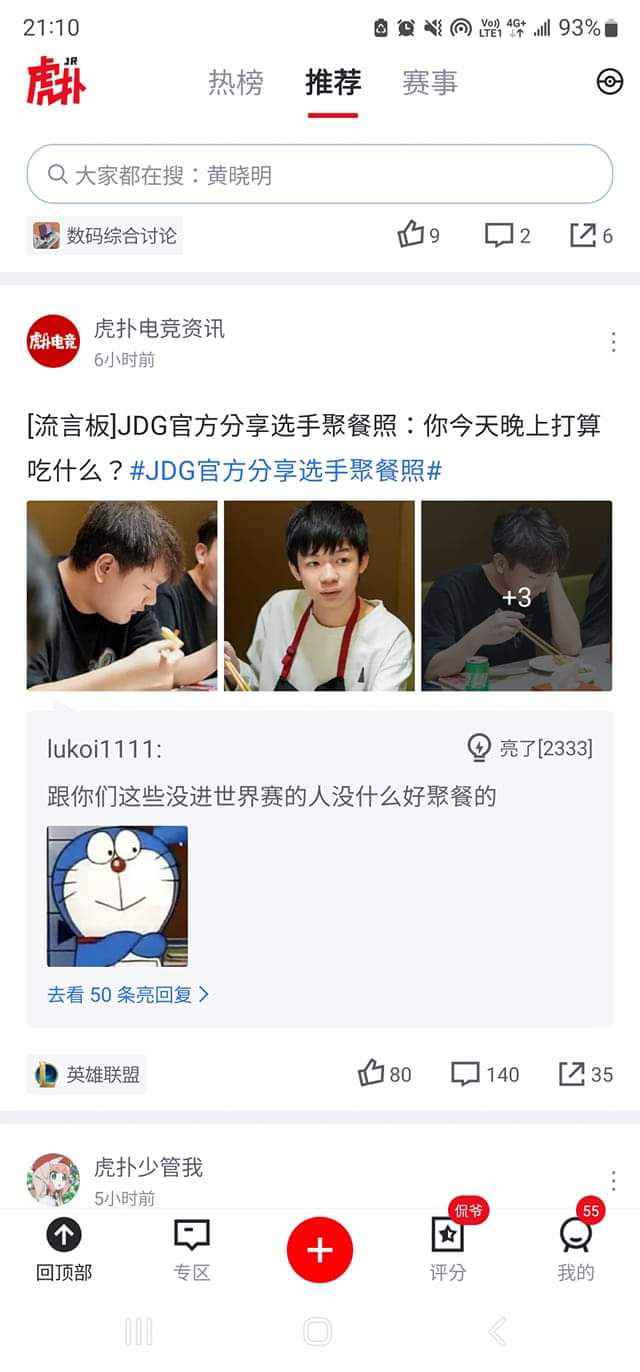Open the 数码综合讨论 topic tag
The height and width of the screenshot is (1372, 640).
click(x=105, y=236)
